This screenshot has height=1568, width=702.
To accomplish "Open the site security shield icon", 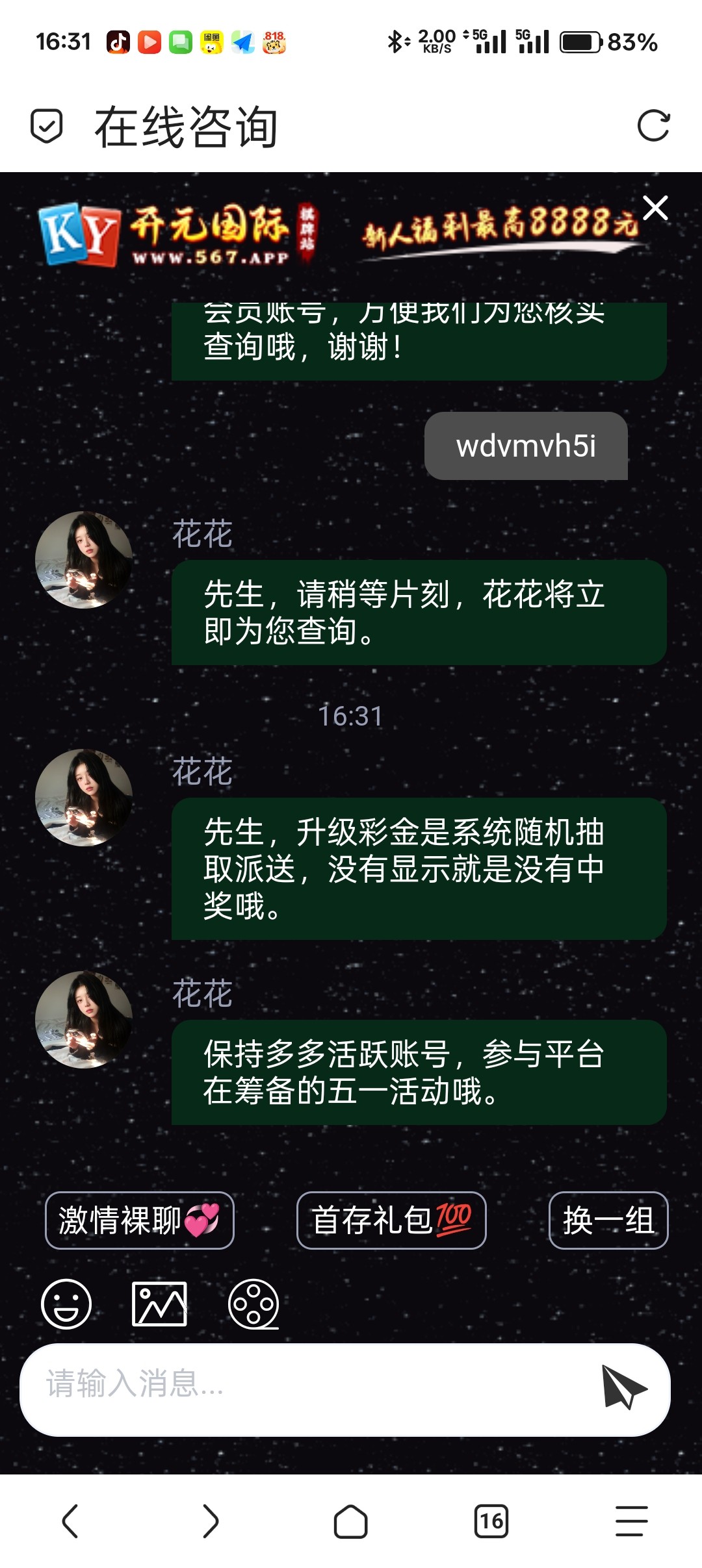I will click(47, 125).
